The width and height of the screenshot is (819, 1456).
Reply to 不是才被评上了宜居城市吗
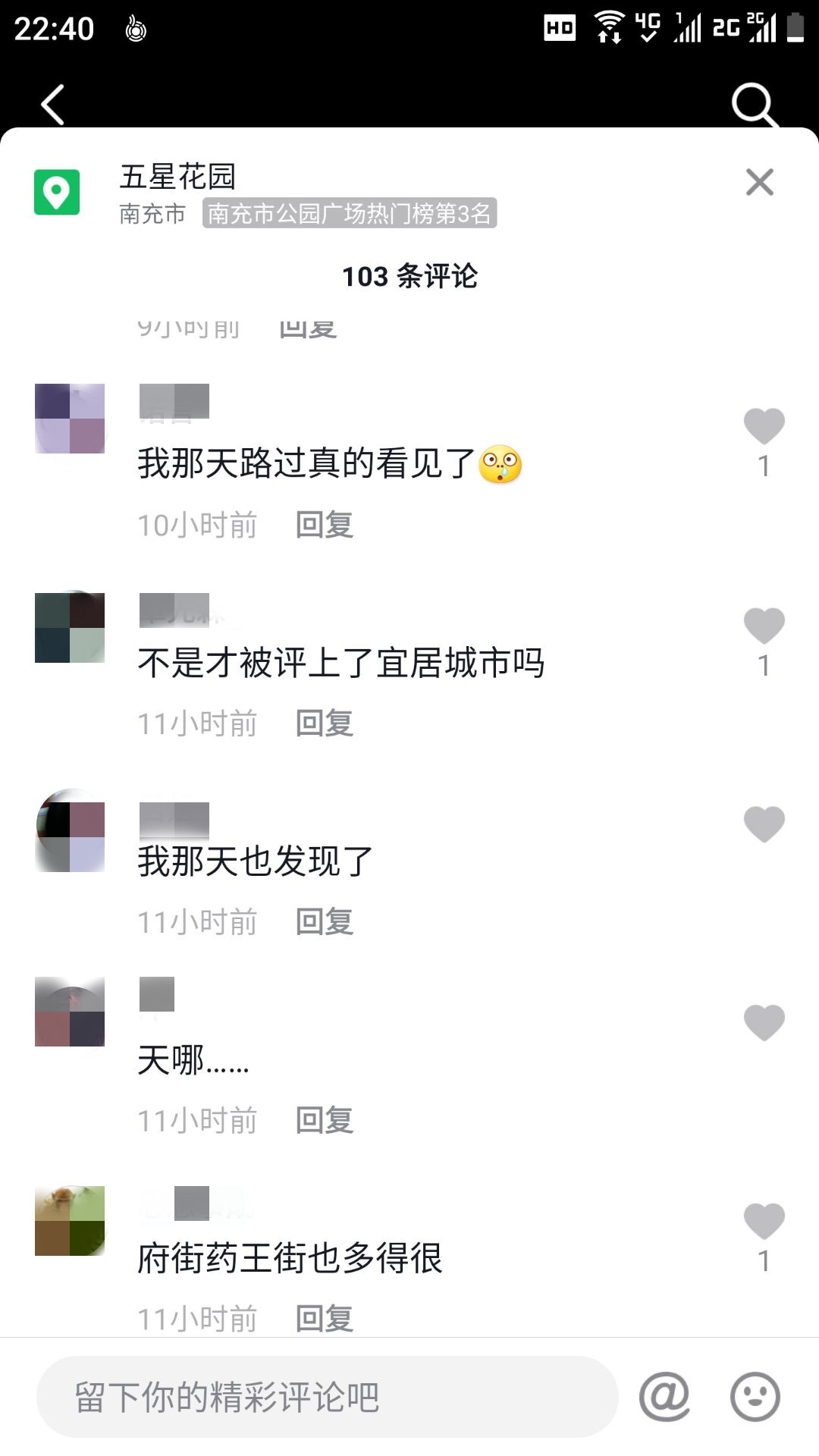pyautogui.click(x=325, y=723)
